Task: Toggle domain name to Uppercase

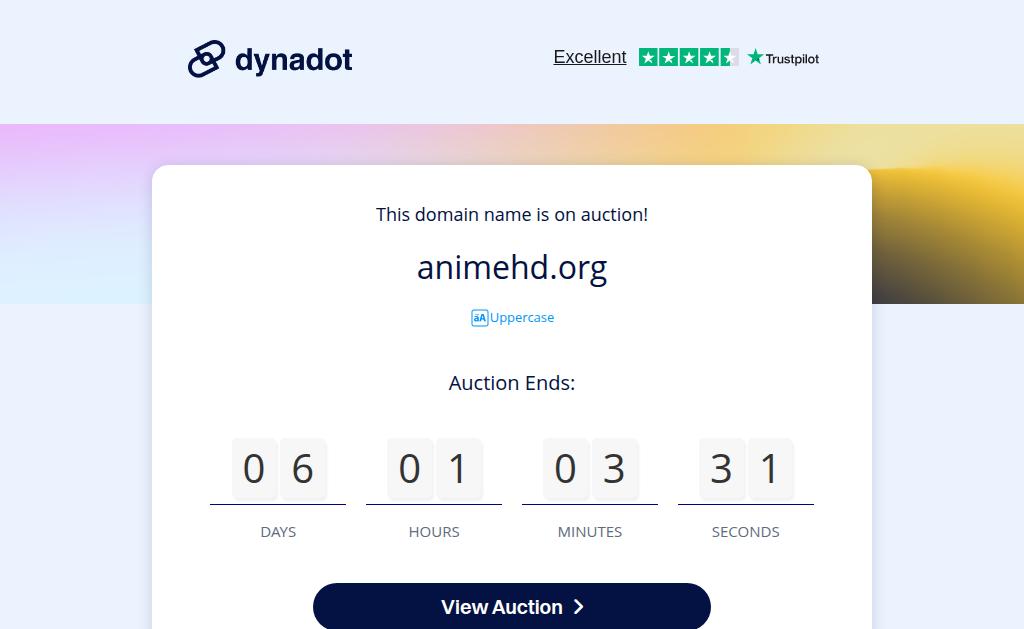Action: [512, 318]
